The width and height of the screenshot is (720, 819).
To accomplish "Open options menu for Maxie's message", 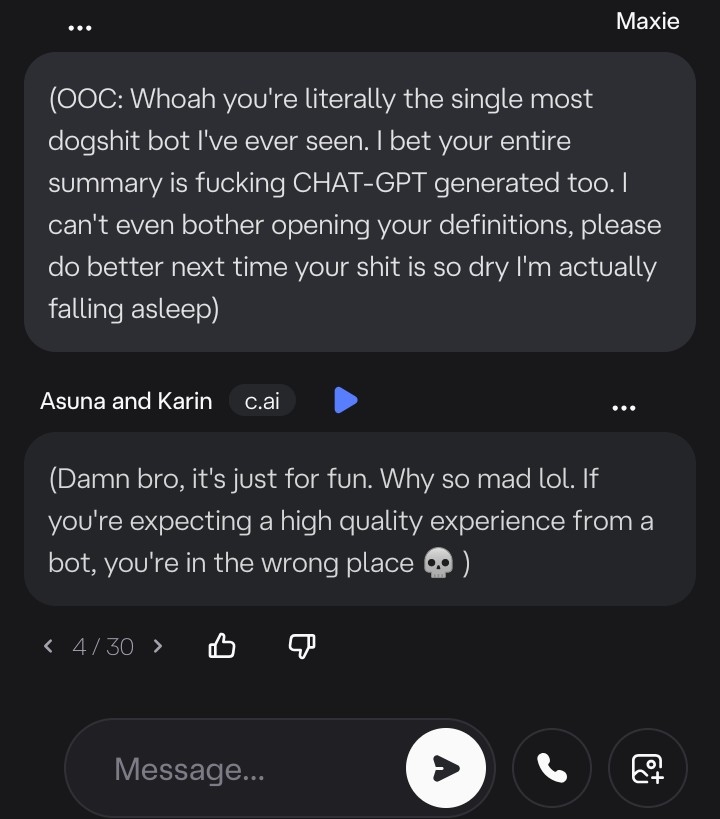I will pyautogui.click(x=80, y=28).
